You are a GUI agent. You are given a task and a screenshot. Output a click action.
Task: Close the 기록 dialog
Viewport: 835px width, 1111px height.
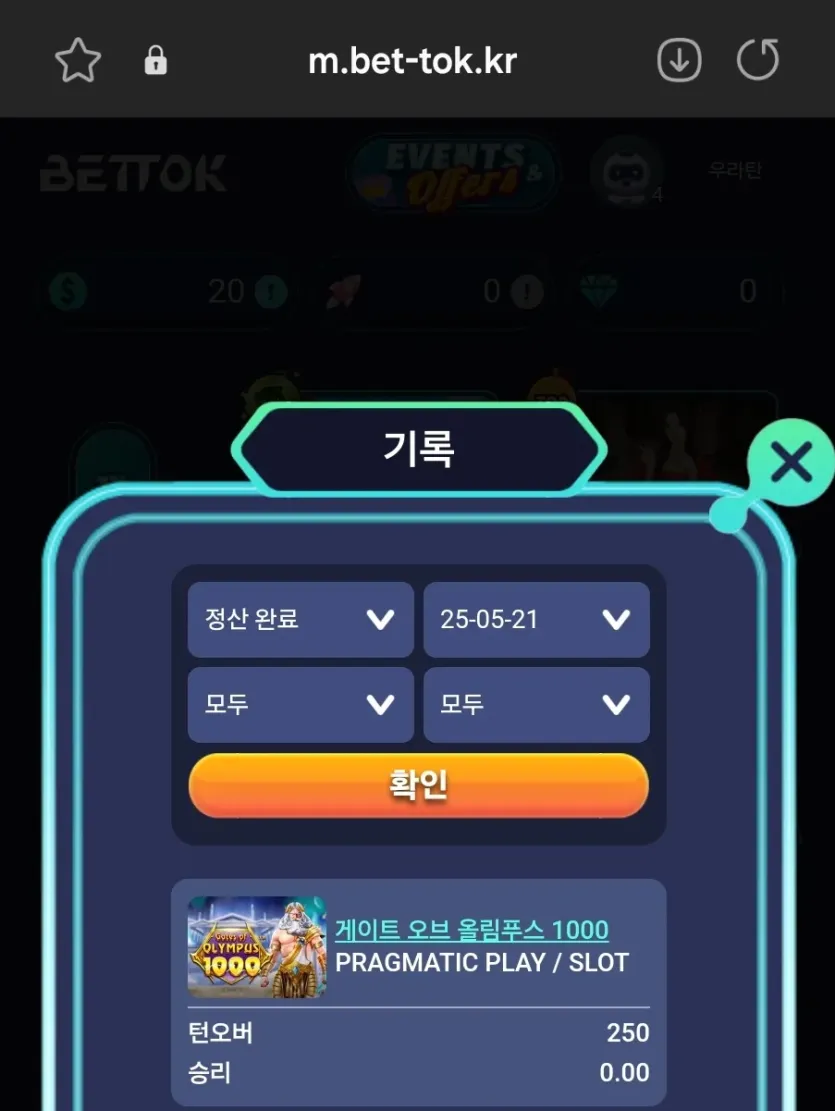[x=792, y=464]
